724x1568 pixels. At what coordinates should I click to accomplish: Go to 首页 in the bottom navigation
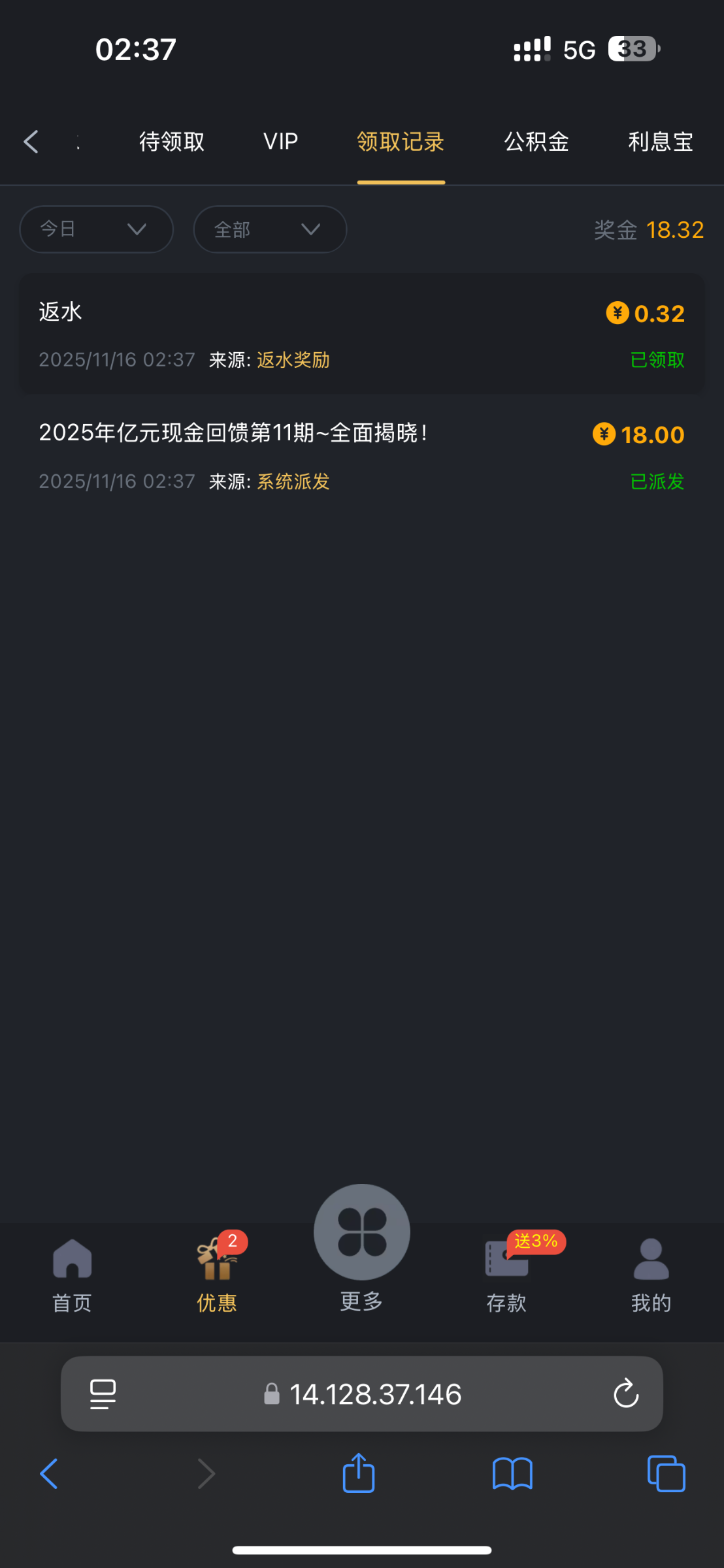pos(72,1275)
